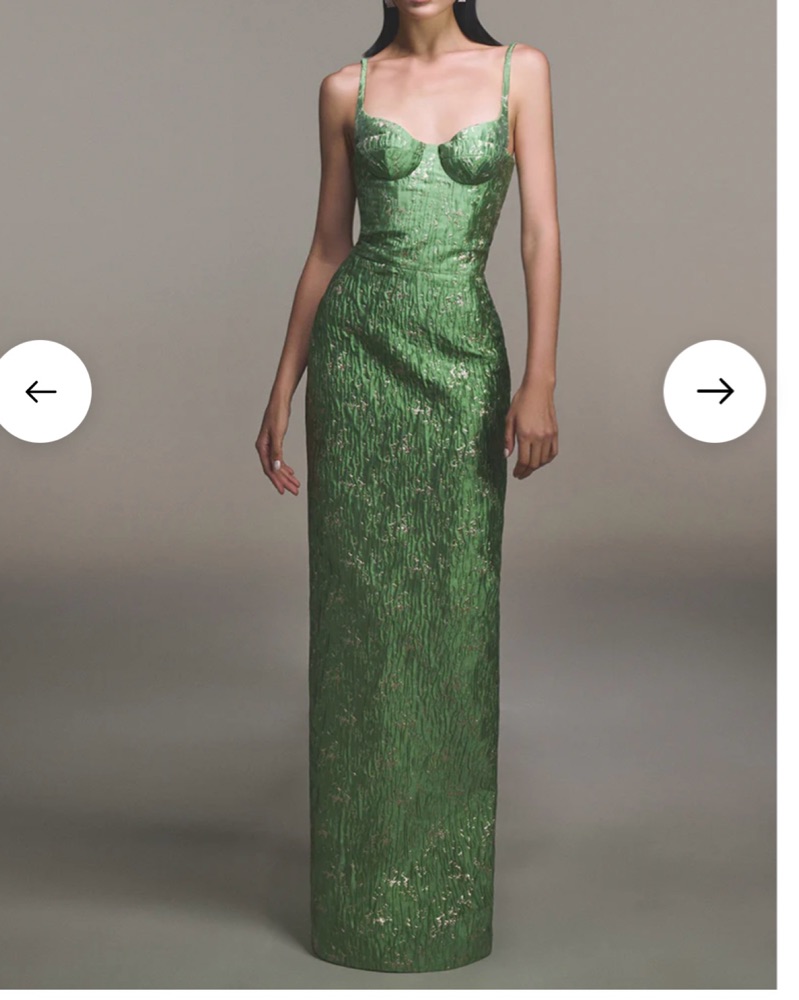The width and height of the screenshot is (799, 1000).
Task: Go to the next product image
Action: (714, 391)
